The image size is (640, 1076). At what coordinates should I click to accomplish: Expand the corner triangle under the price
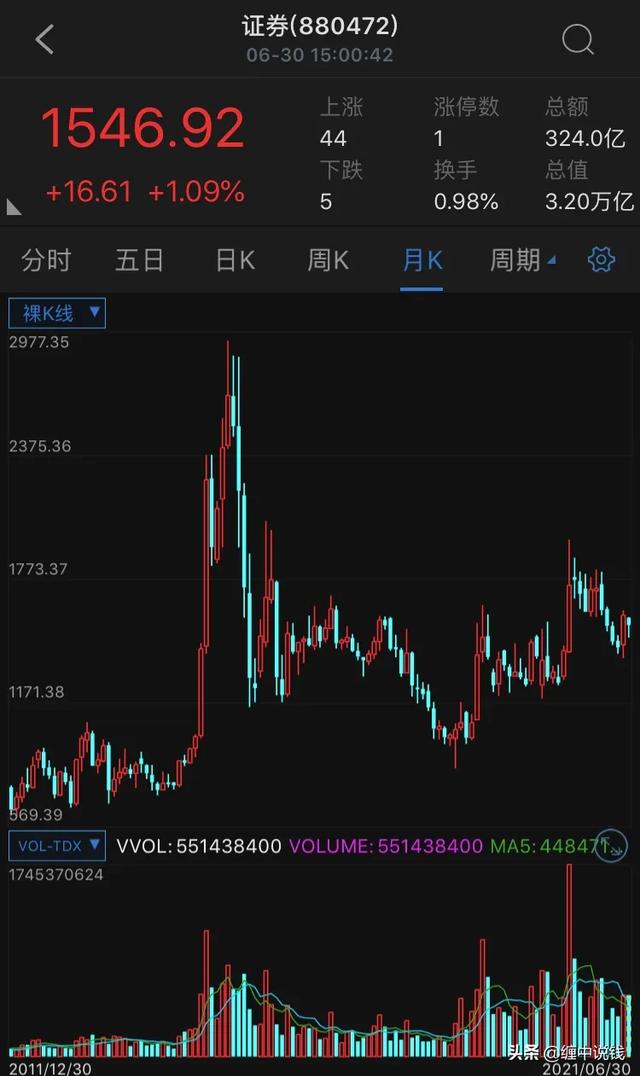click(x=14, y=207)
